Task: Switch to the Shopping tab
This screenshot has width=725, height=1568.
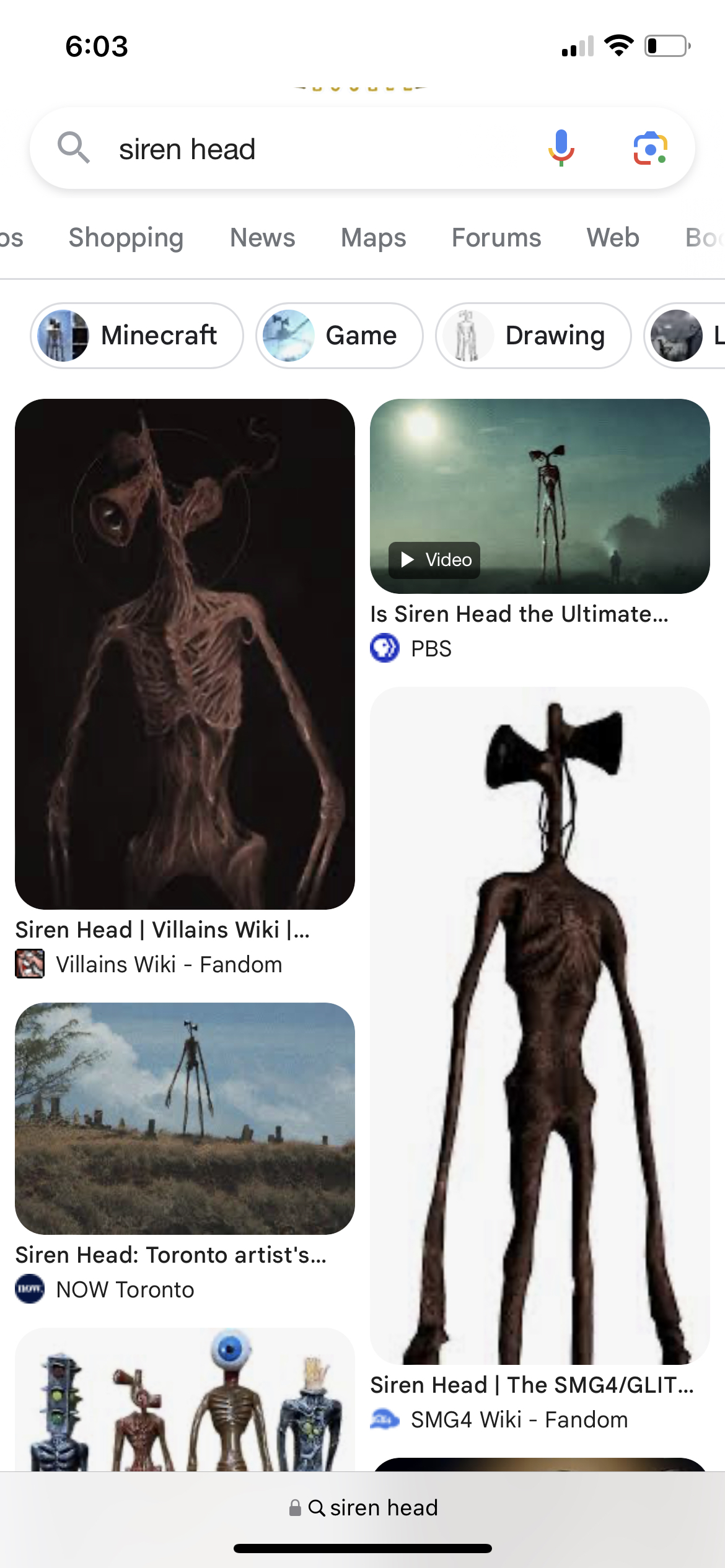Action: coord(126,238)
